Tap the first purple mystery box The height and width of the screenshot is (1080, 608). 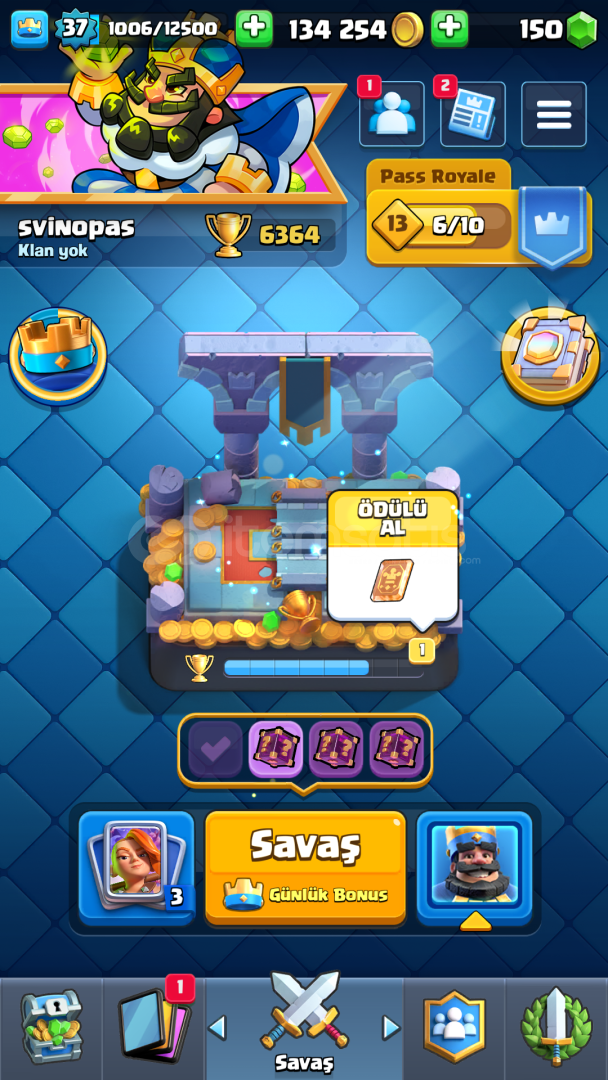(x=275, y=749)
